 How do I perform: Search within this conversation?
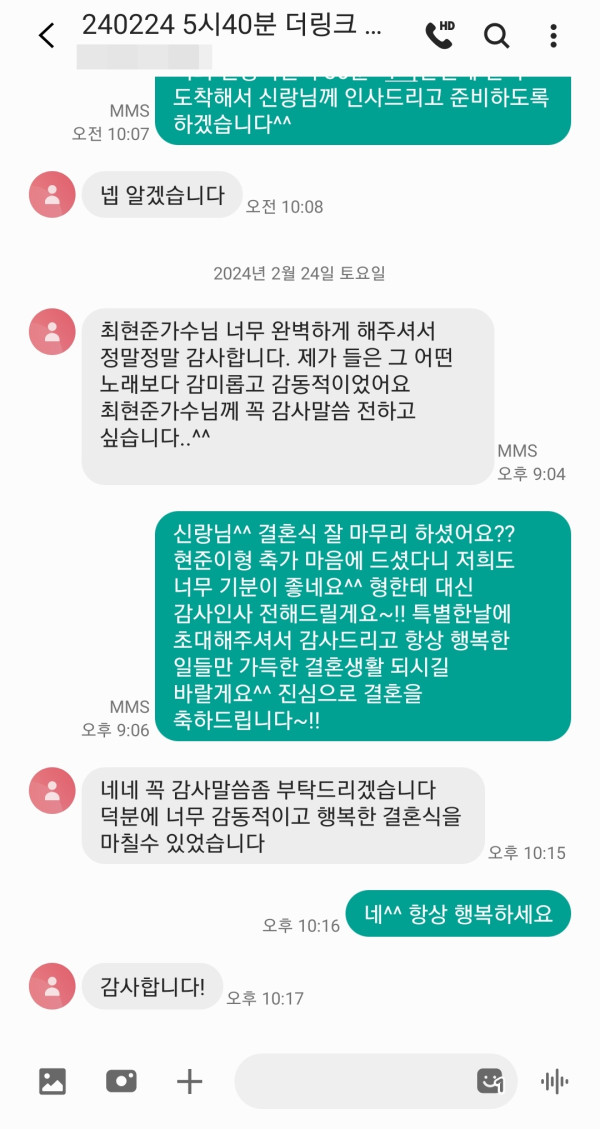point(496,36)
